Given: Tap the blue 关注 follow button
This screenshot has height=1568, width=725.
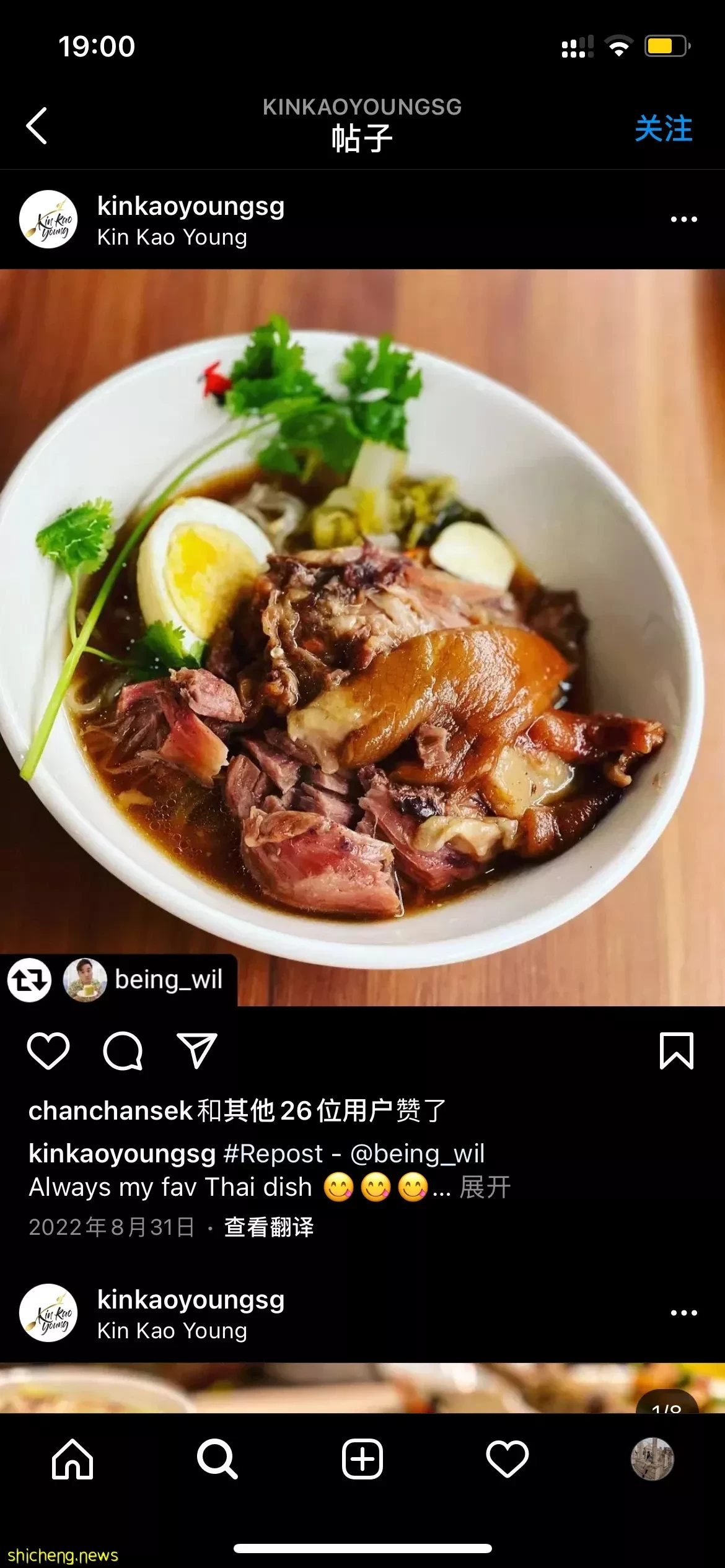Looking at the screenshot, I should click(x=663, y=129).
